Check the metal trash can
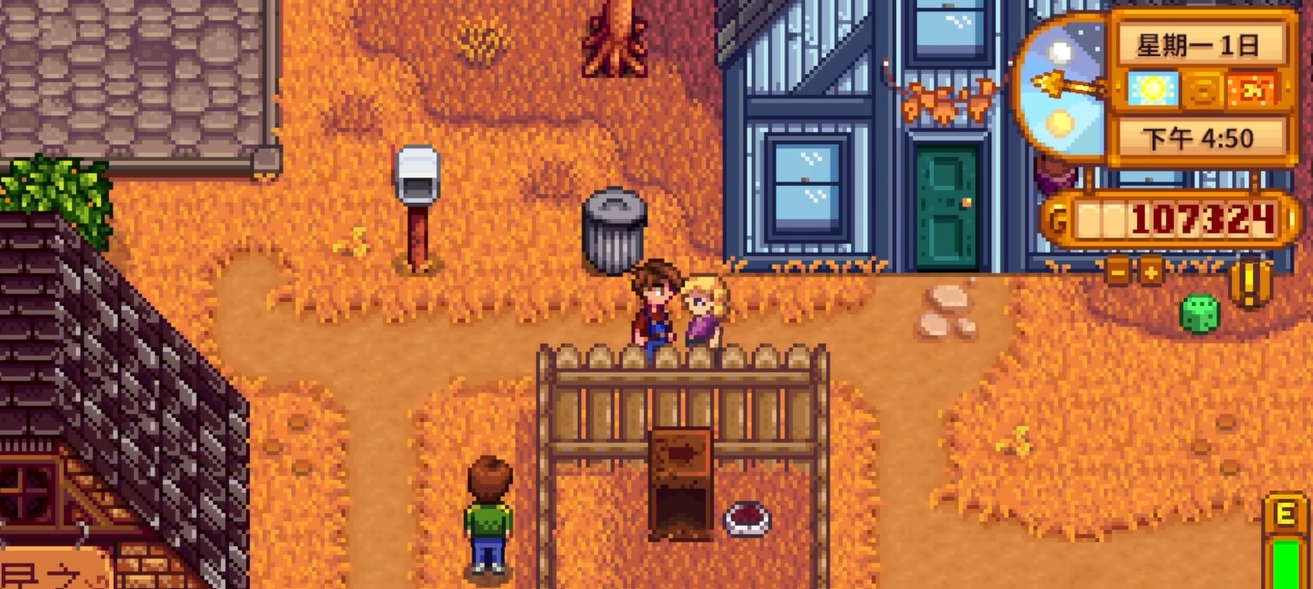Screen dimensions: 1313x589 (x=614, y=230)
